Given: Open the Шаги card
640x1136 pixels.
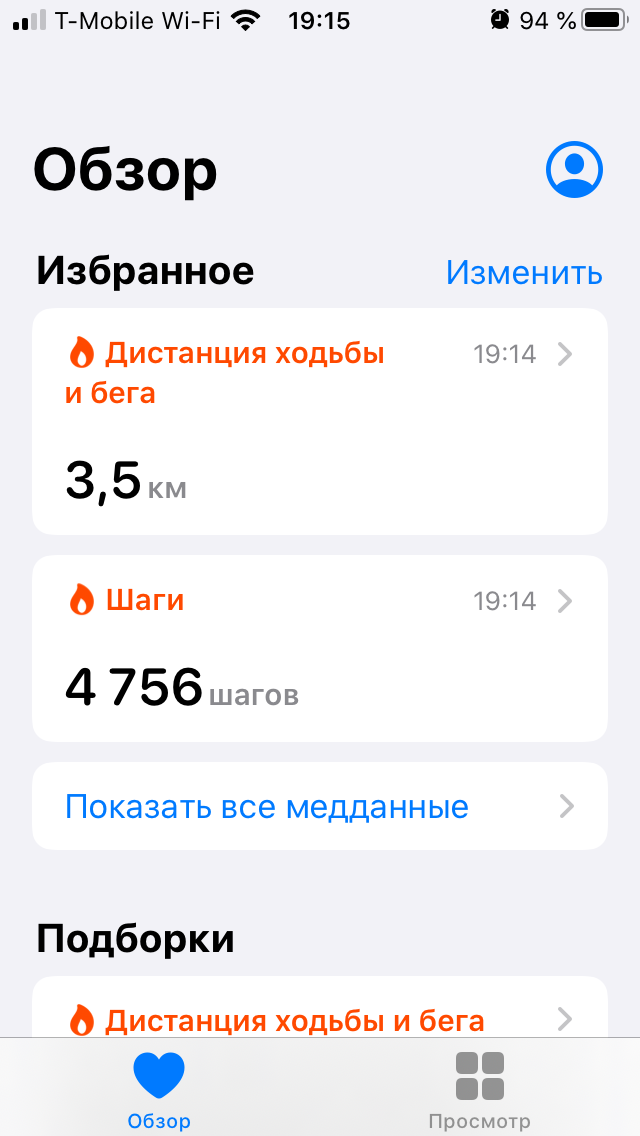Looking at the screenshot, I should tap(320, 648).
